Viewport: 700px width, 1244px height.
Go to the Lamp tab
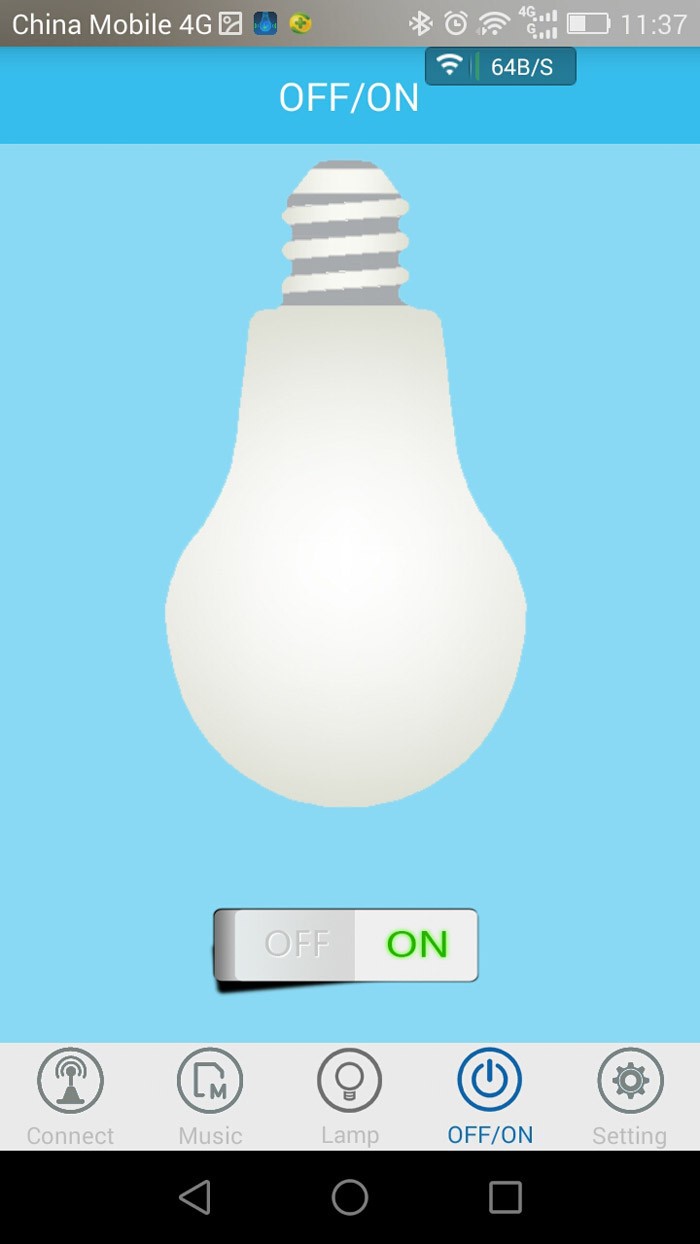tap(350, 1096)
